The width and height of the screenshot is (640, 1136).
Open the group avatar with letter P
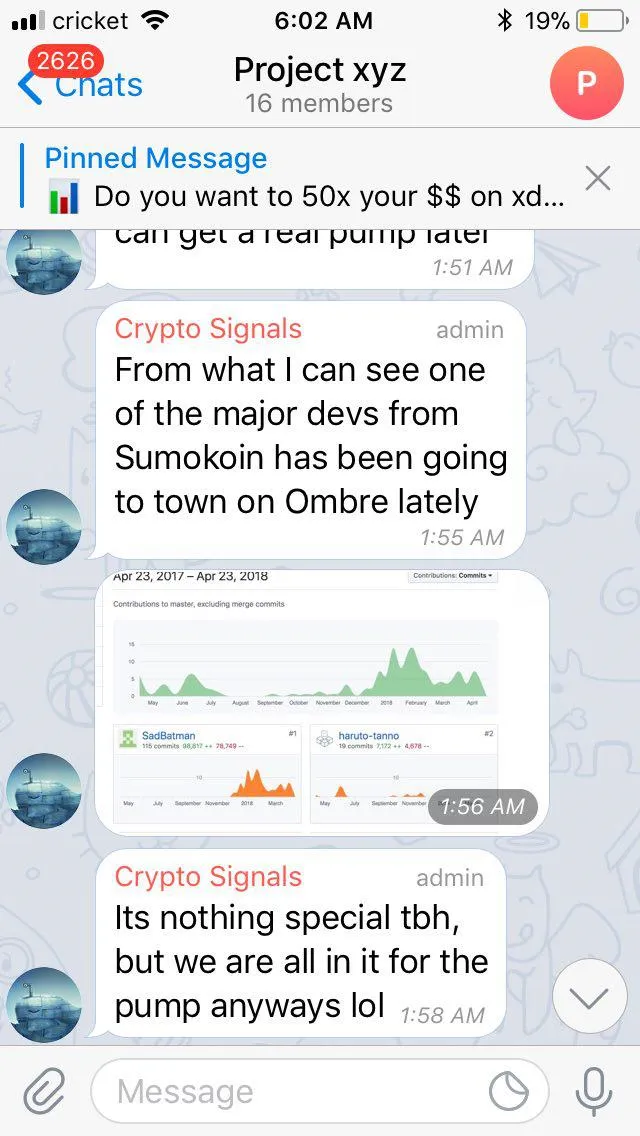(586, 83)
